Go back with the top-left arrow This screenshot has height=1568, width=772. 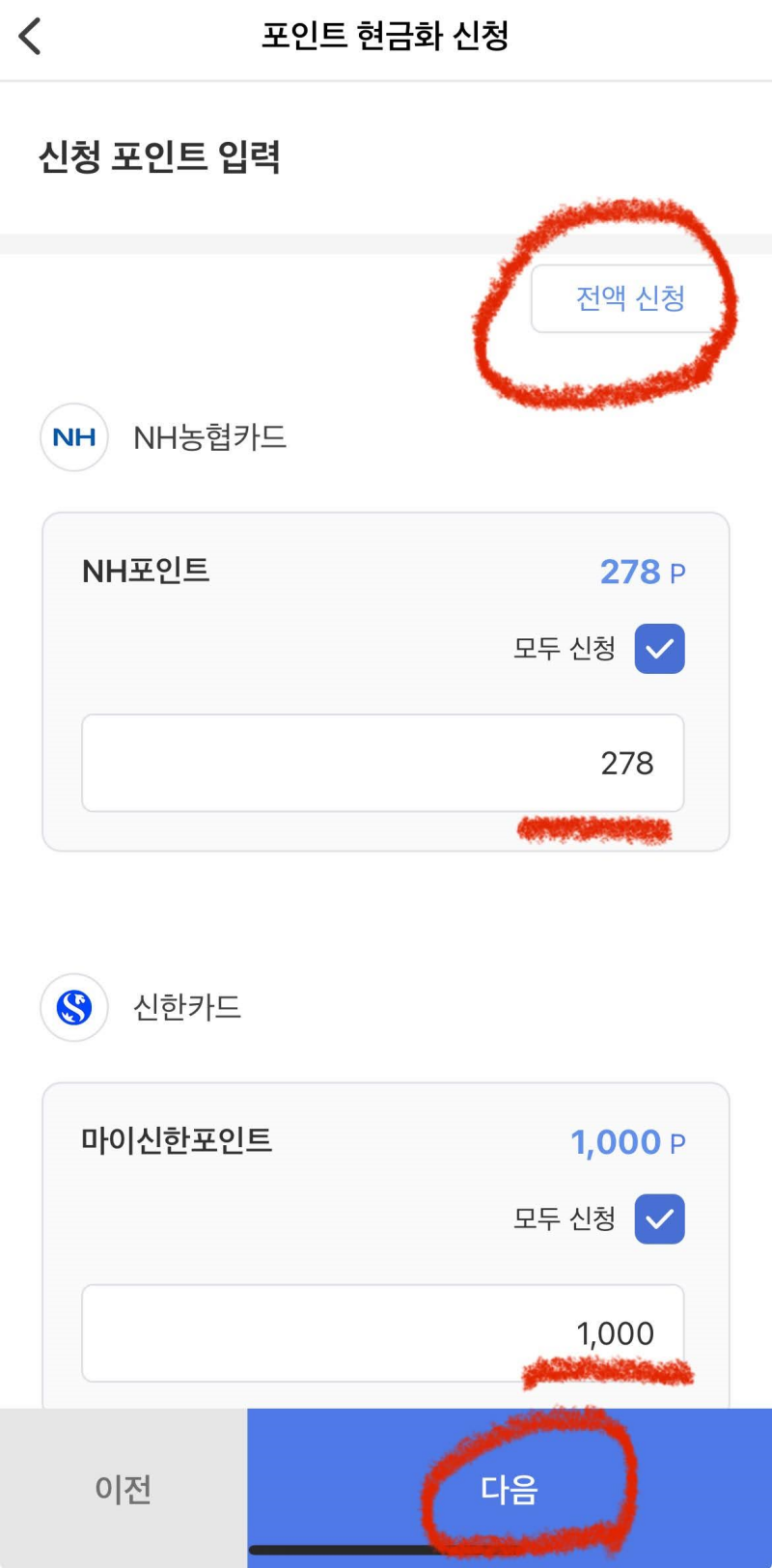[30, 37]
